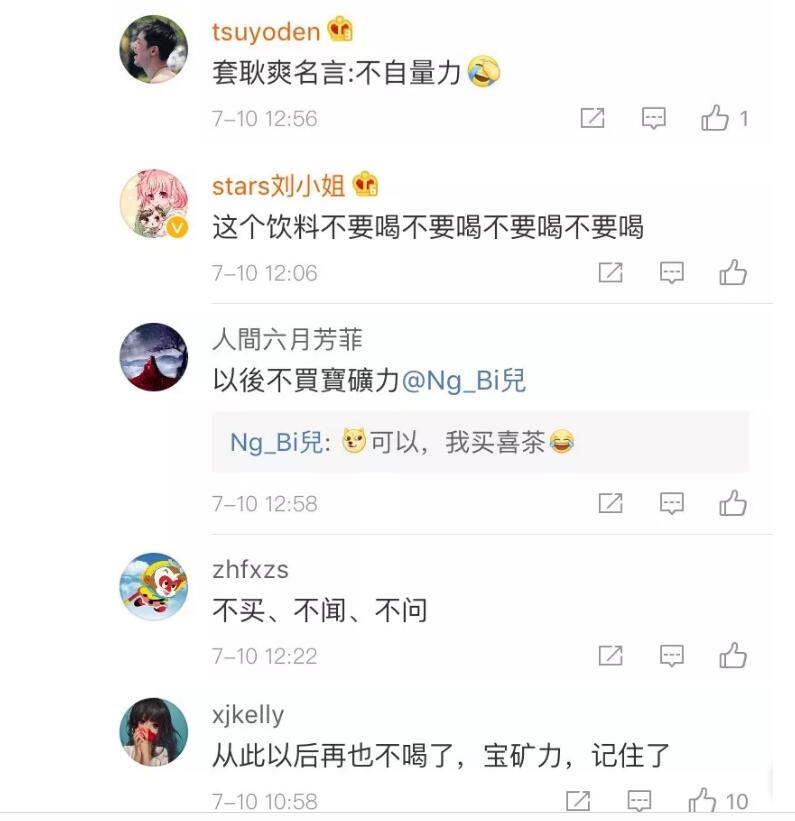
Task: Like xjkelly's comment
Action: click(703, 801)
